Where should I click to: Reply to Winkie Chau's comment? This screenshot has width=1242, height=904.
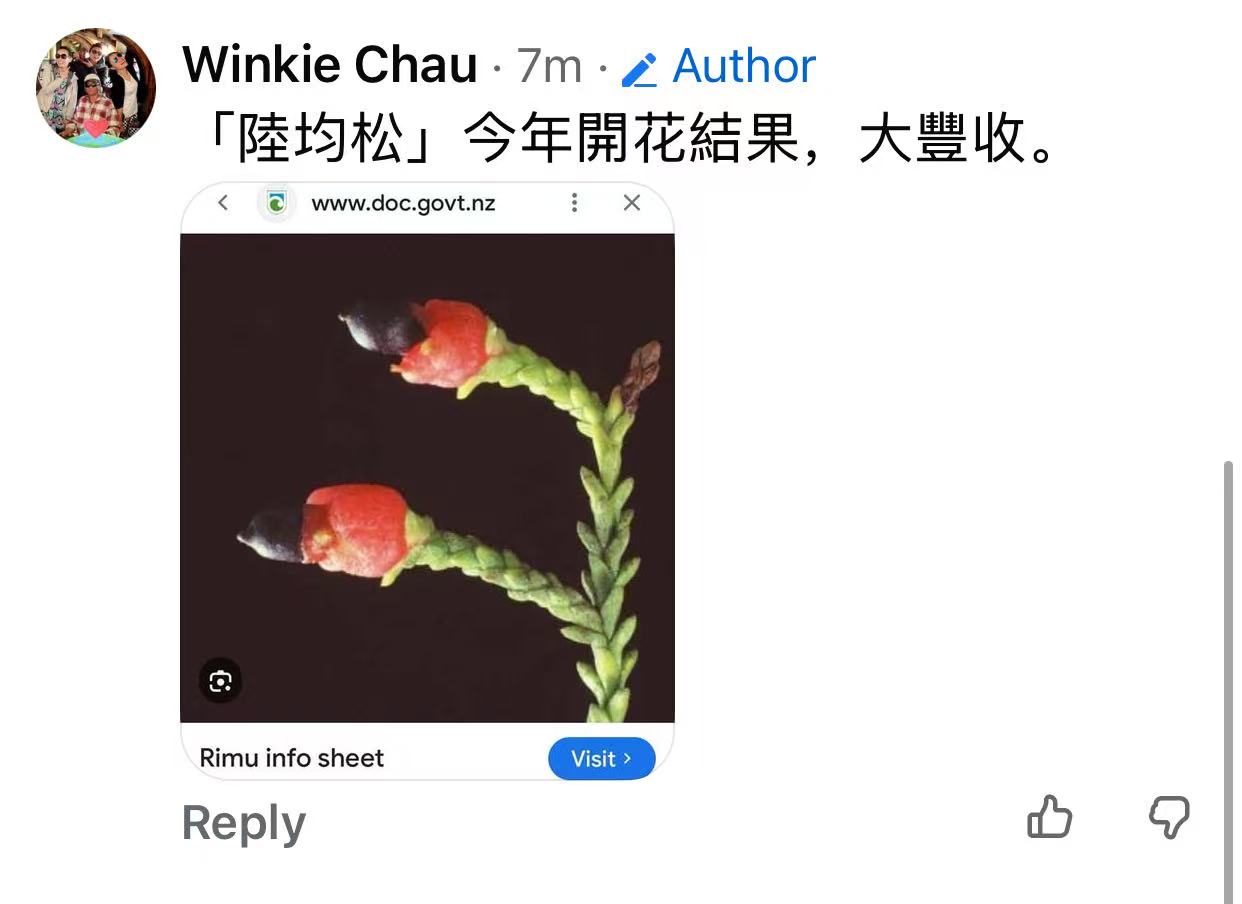tap(244, 824)
